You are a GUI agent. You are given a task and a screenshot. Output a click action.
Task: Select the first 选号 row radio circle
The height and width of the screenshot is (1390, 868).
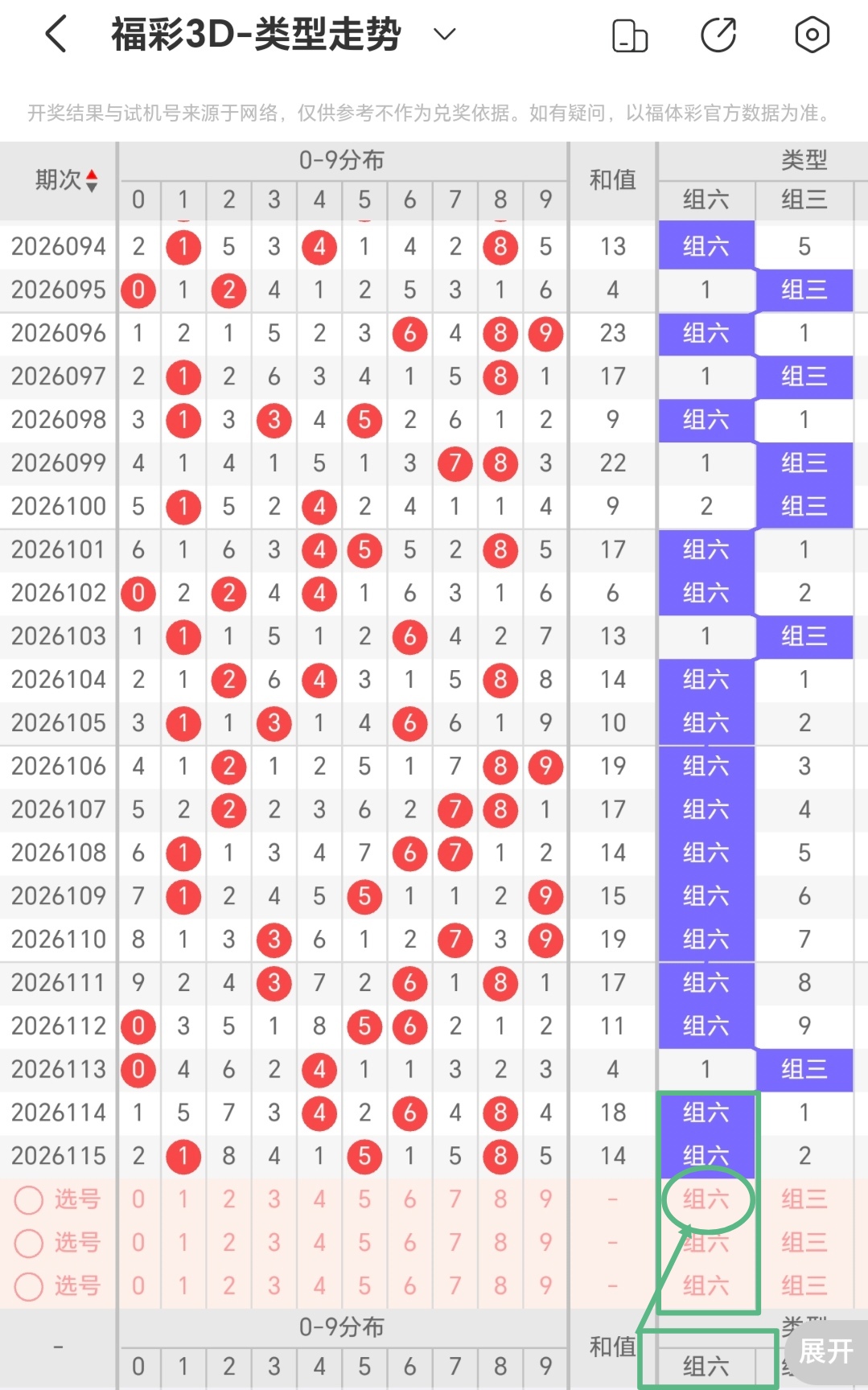coord(29,1200)
